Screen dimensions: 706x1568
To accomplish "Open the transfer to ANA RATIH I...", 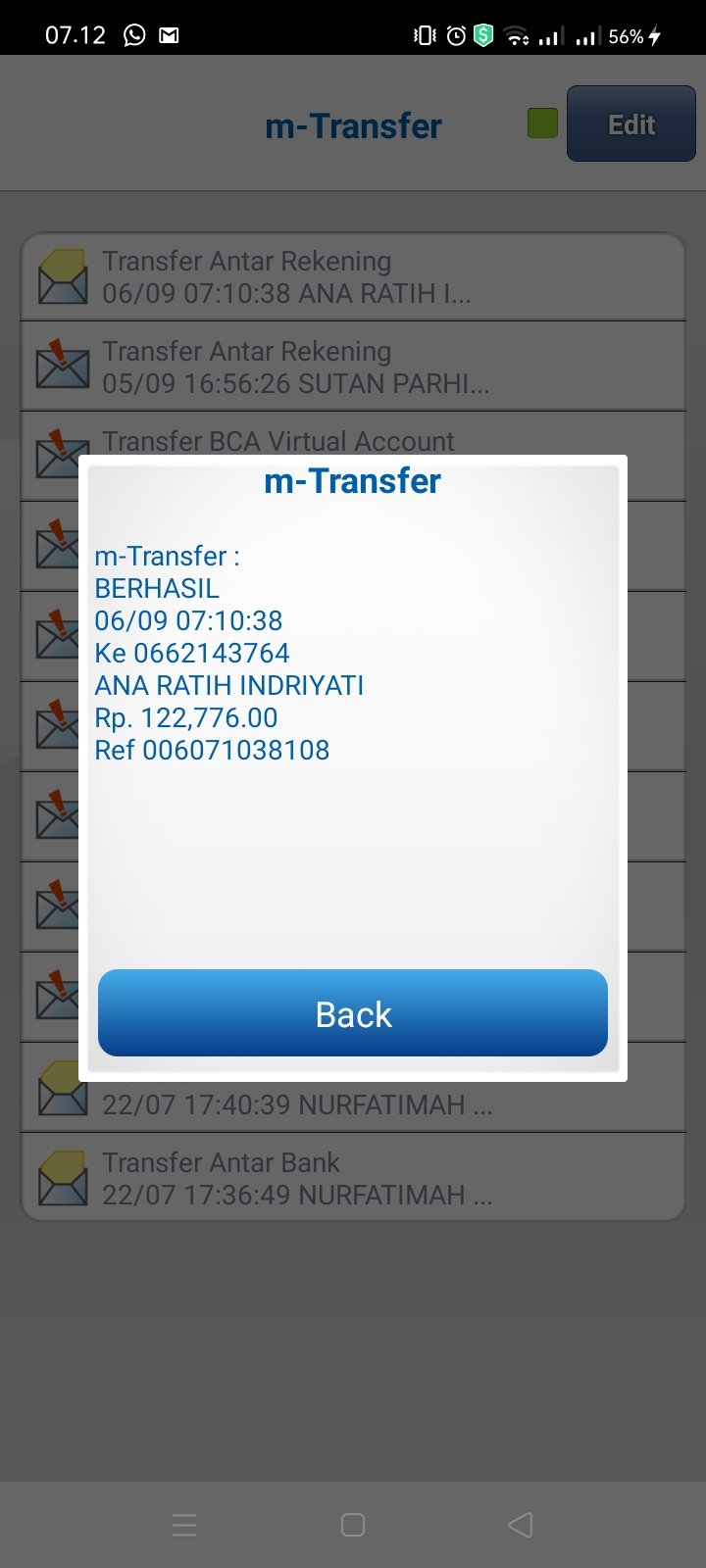I will point(353,277).
